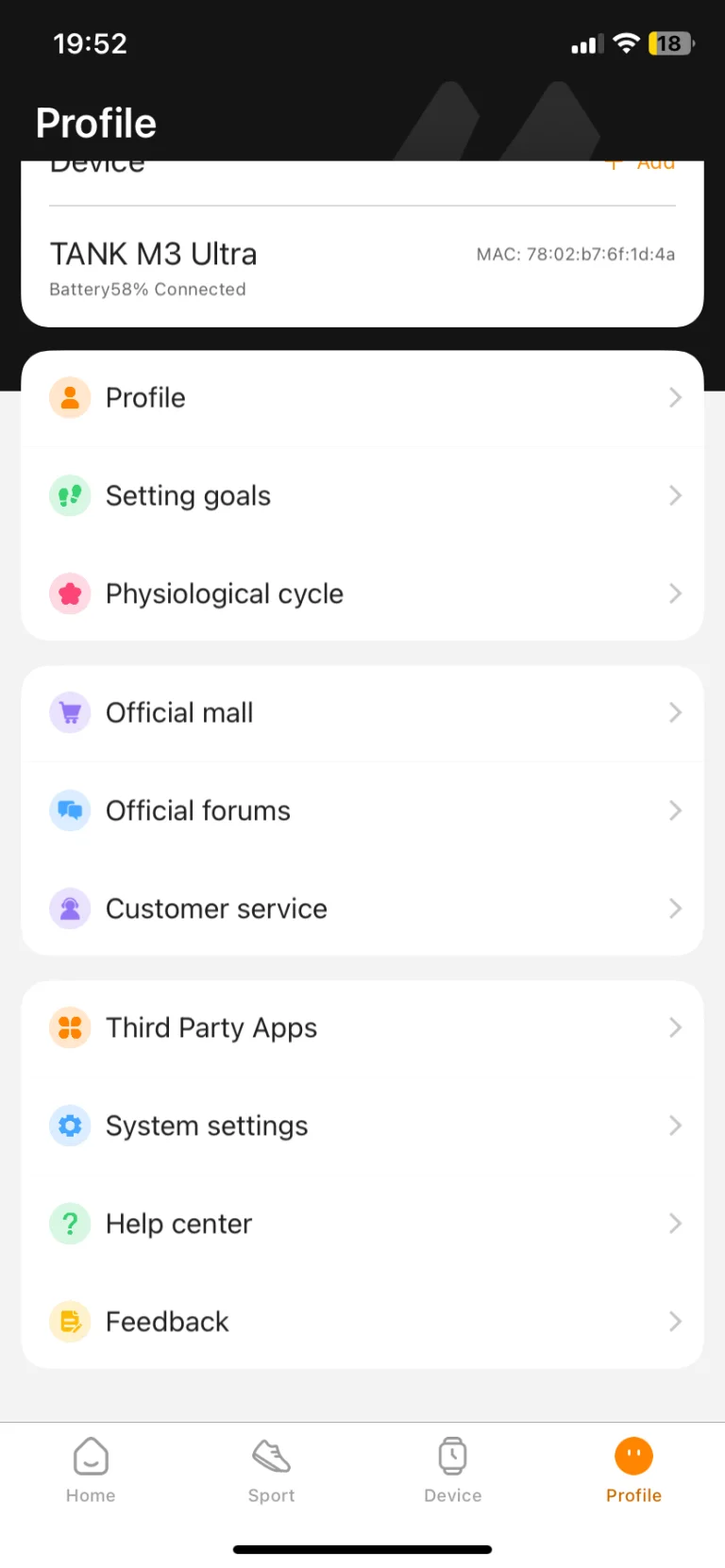Open Official forums
Viewport: 725px width, 1568px height.
click(x=362, y=811)
